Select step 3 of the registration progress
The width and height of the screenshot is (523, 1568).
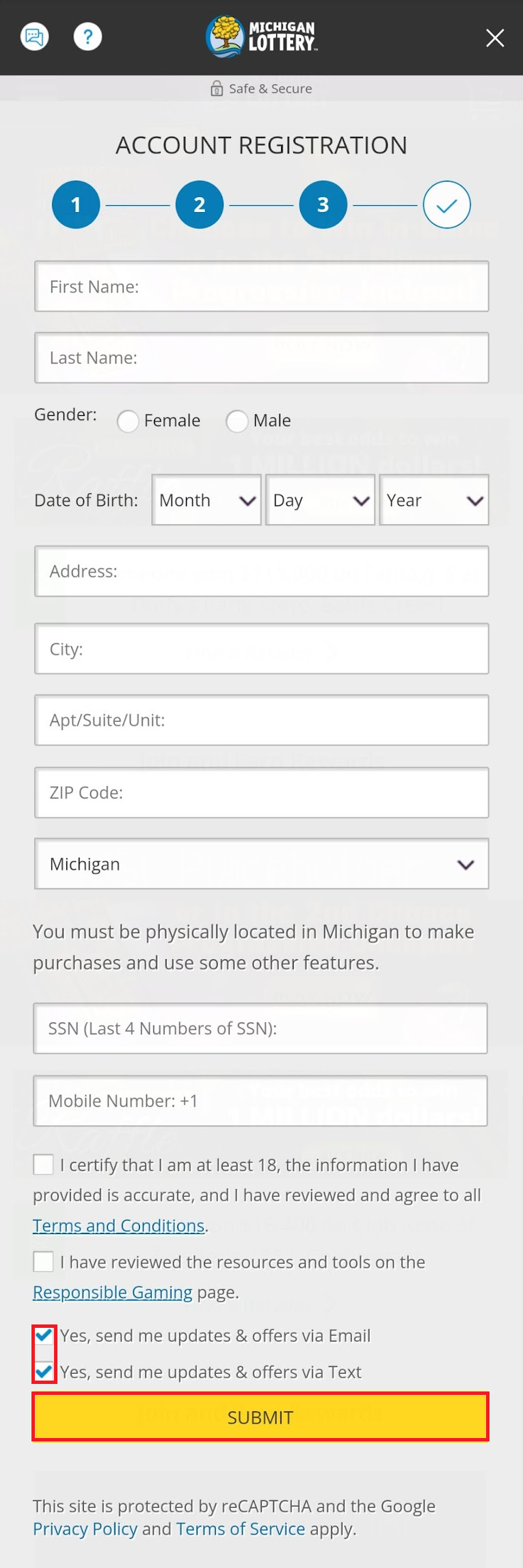pyautogui.click(x=322, y=204)
